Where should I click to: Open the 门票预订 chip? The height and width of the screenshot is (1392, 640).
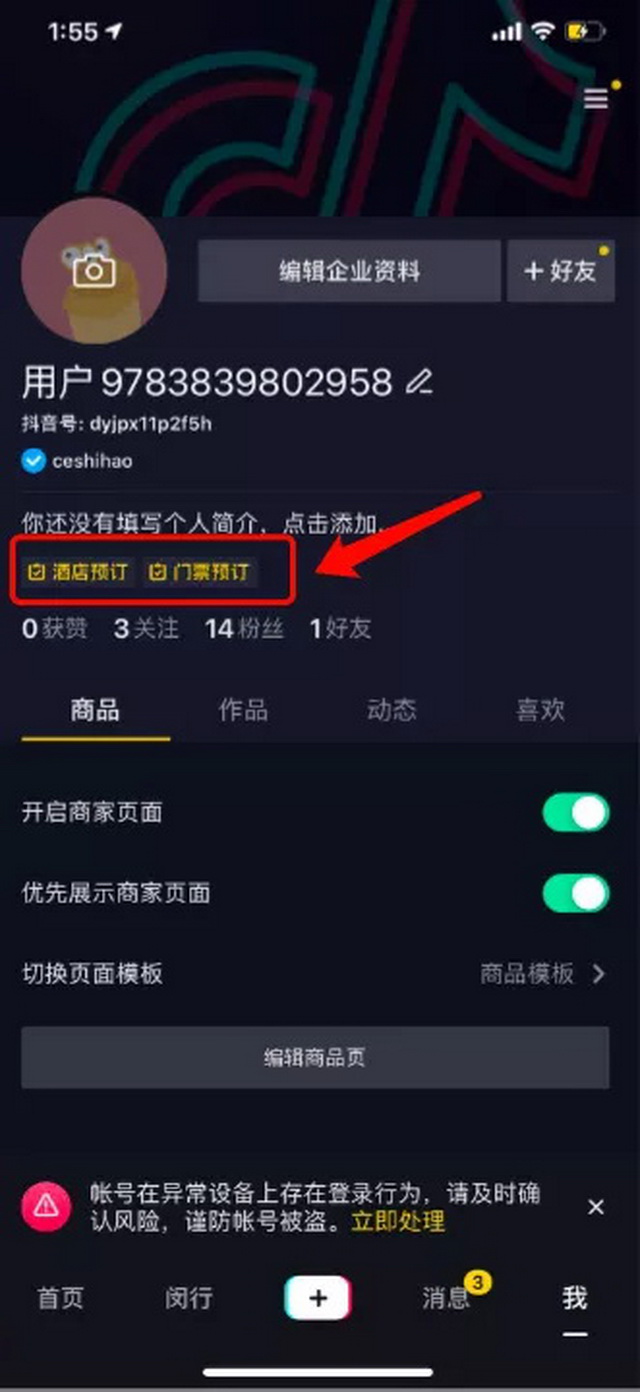point(200,573)
